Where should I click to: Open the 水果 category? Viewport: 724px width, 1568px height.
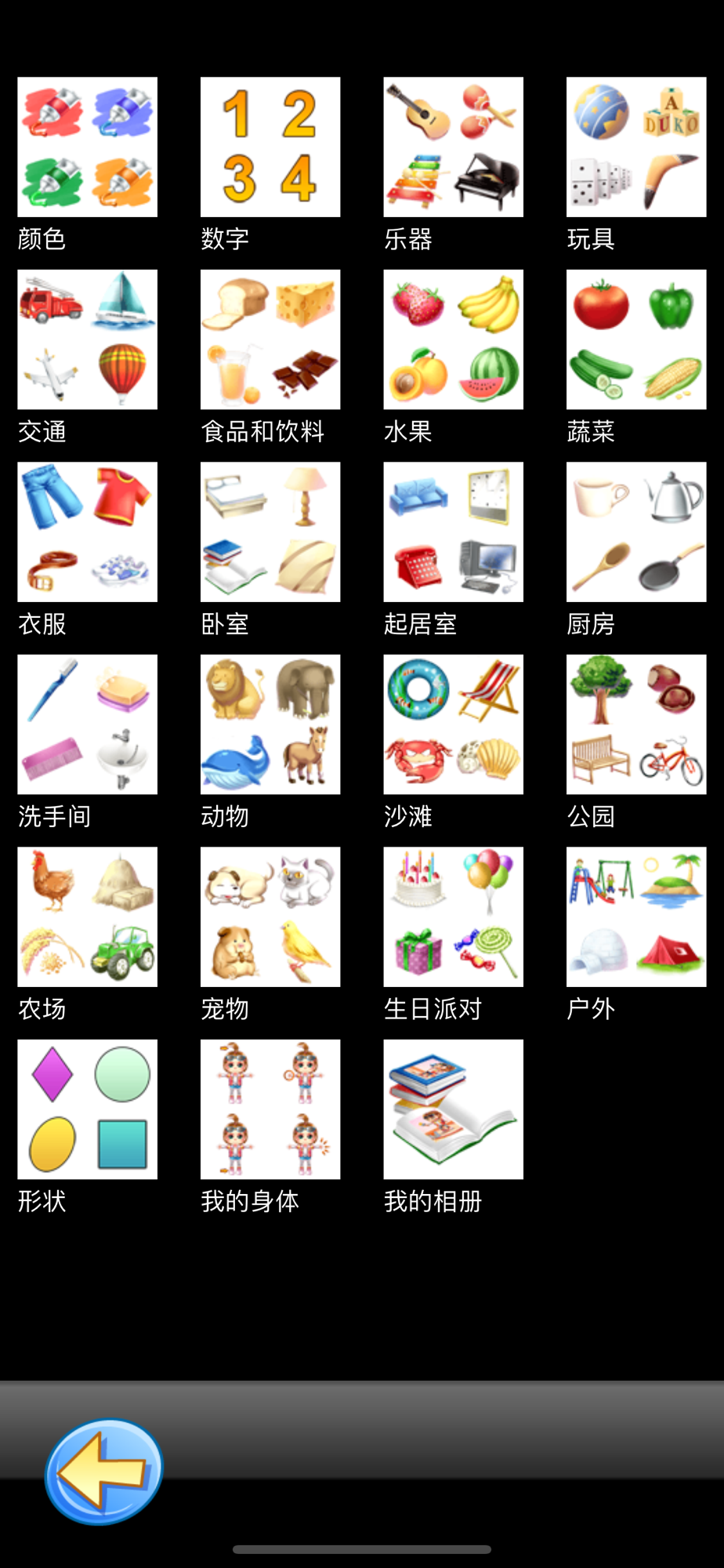click(453, 339)
